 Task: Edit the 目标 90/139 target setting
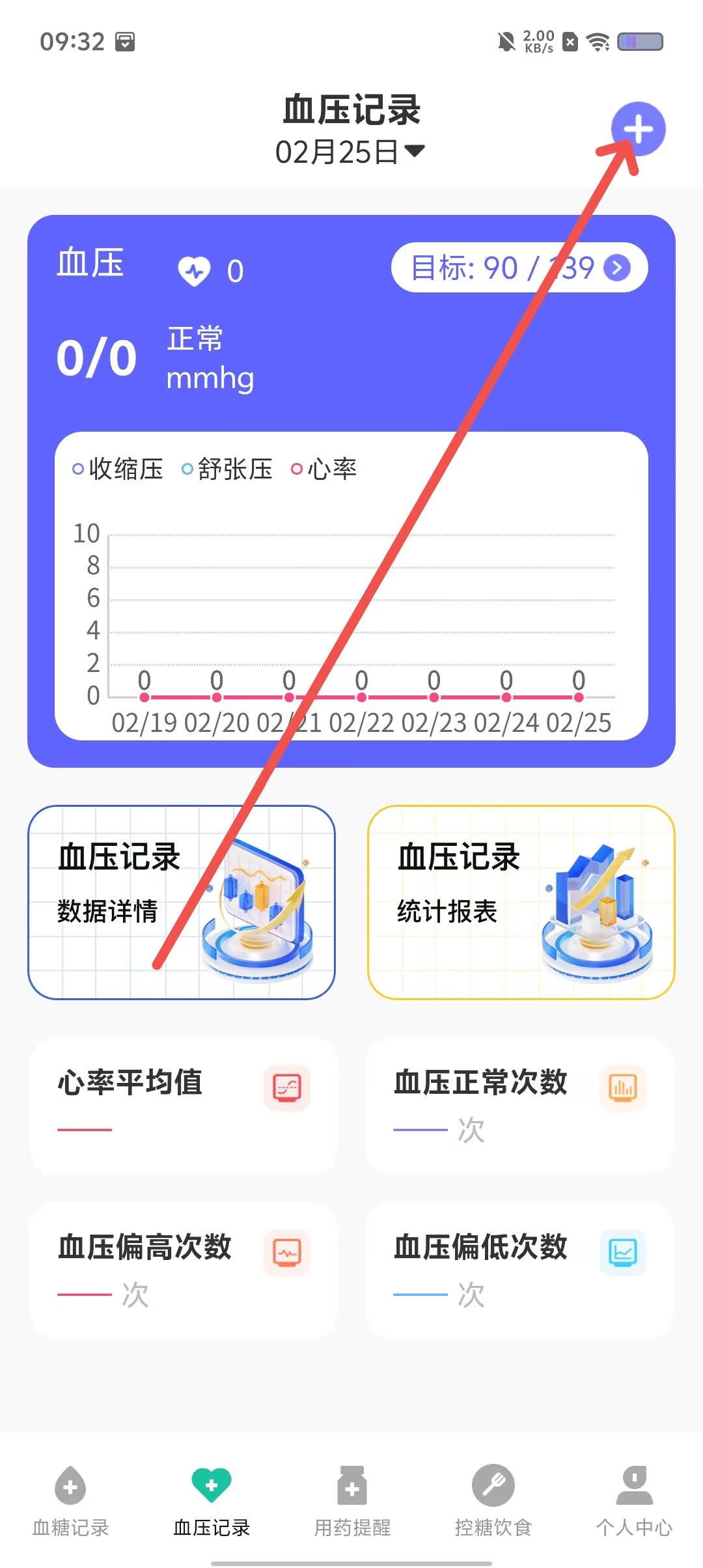(x=519, y=268)
